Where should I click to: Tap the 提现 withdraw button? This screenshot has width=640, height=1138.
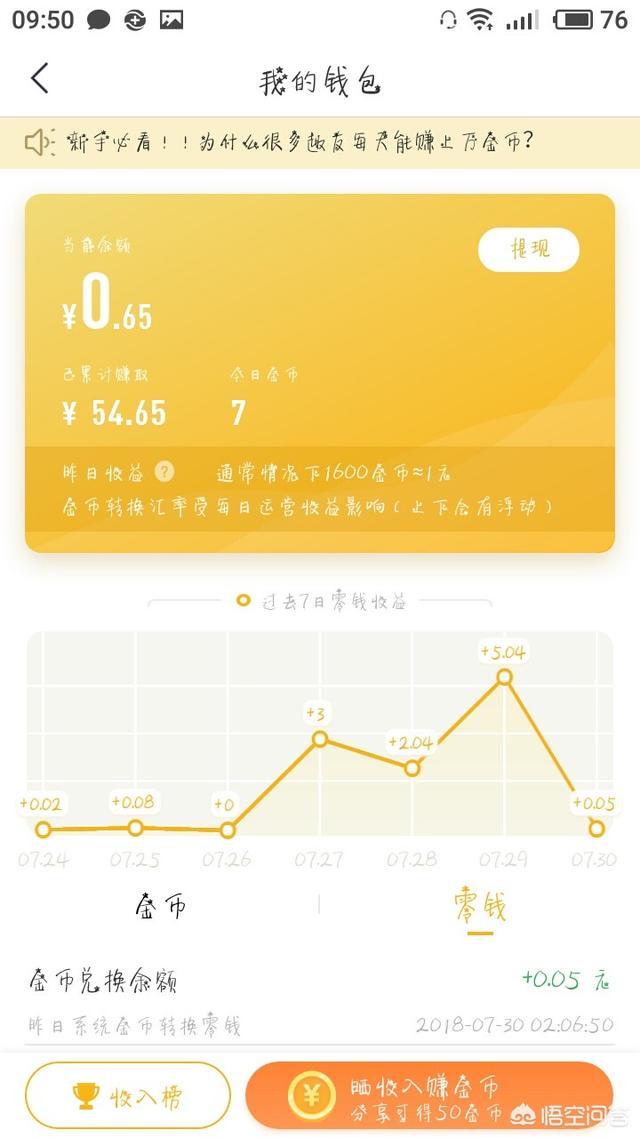528,250
